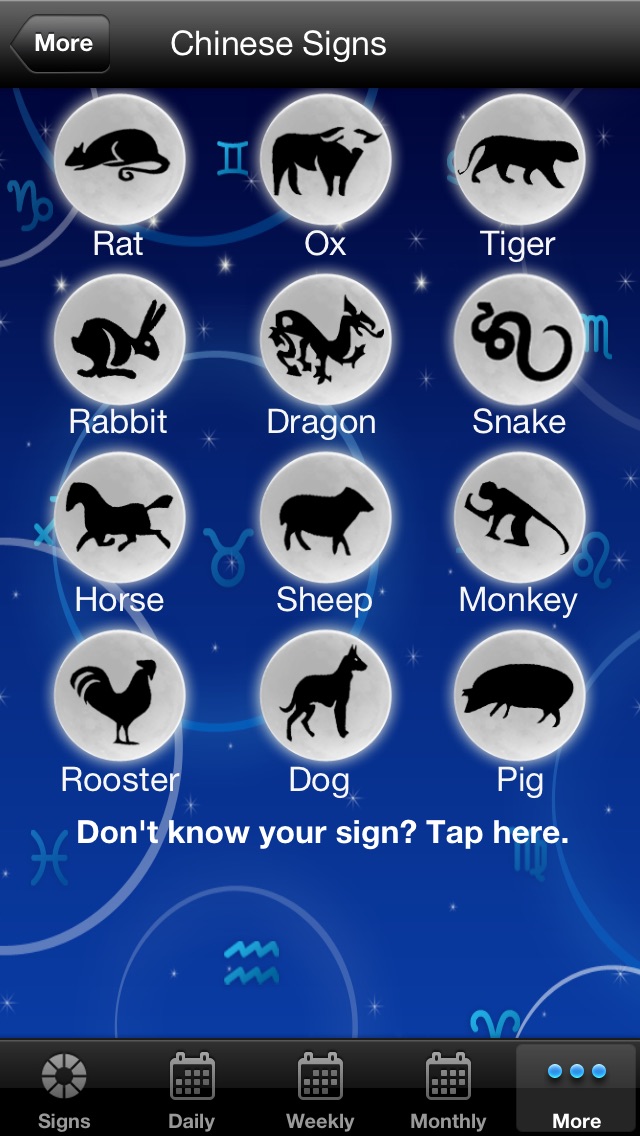Go to the Monthly tab
This screenshot has width=640, height=1136.
point(448,1090)
